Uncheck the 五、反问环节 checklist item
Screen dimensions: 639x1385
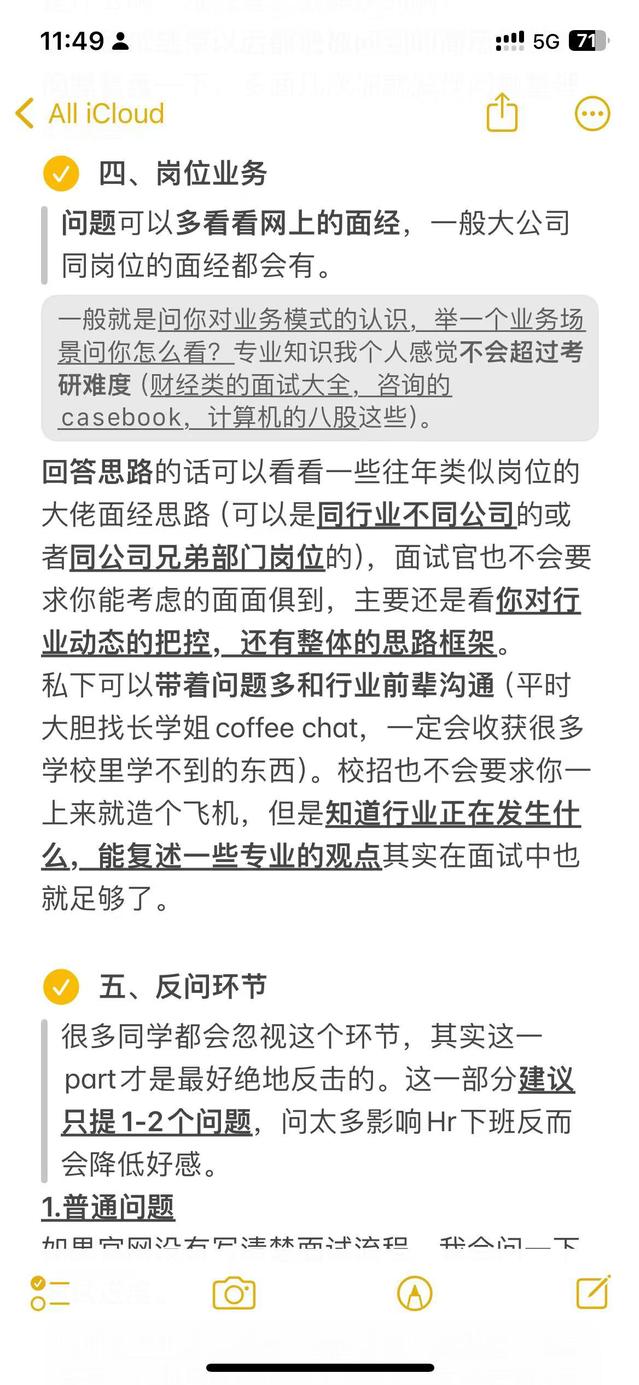click(x=61, y=987)
